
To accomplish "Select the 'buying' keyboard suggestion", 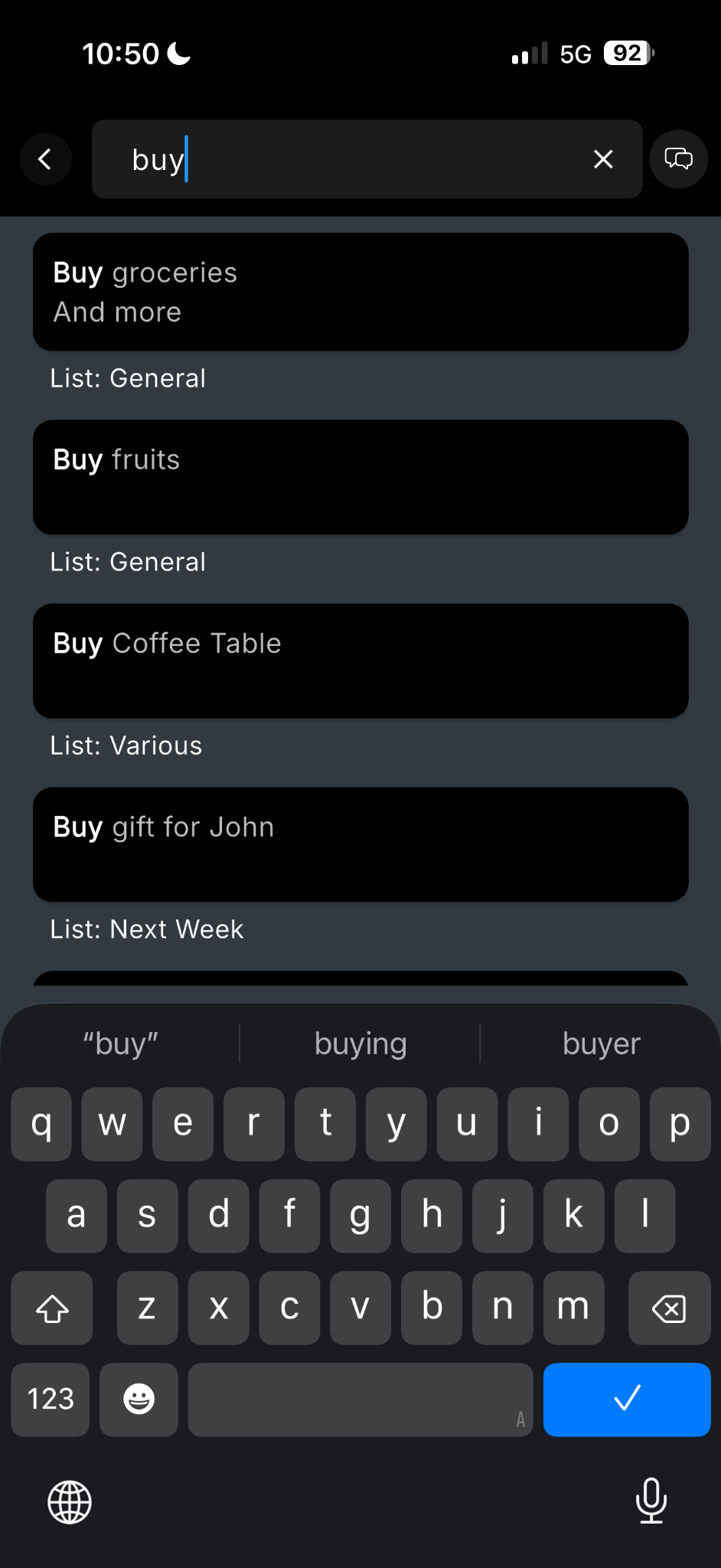I will [x=360, y=1043].
